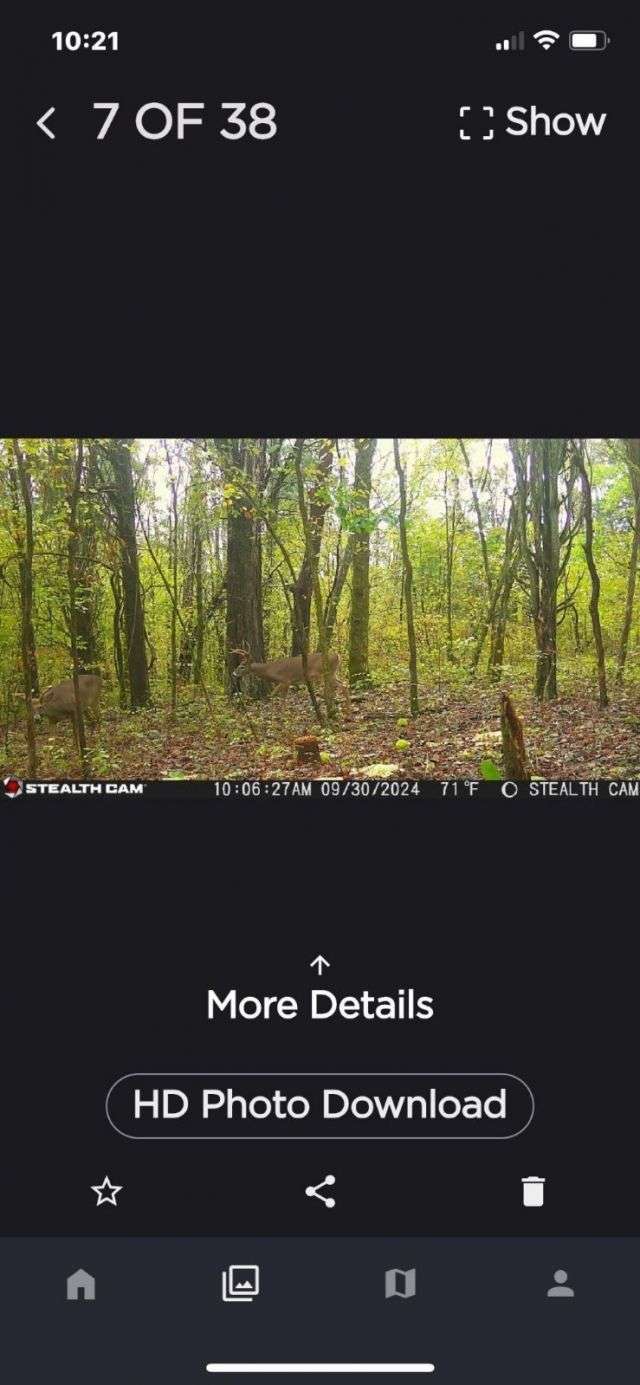Image resolution: width=640 pixels, height=1385 pixels.
Task: Delete this photo with the trash icon
Action: click(533, 1191)
